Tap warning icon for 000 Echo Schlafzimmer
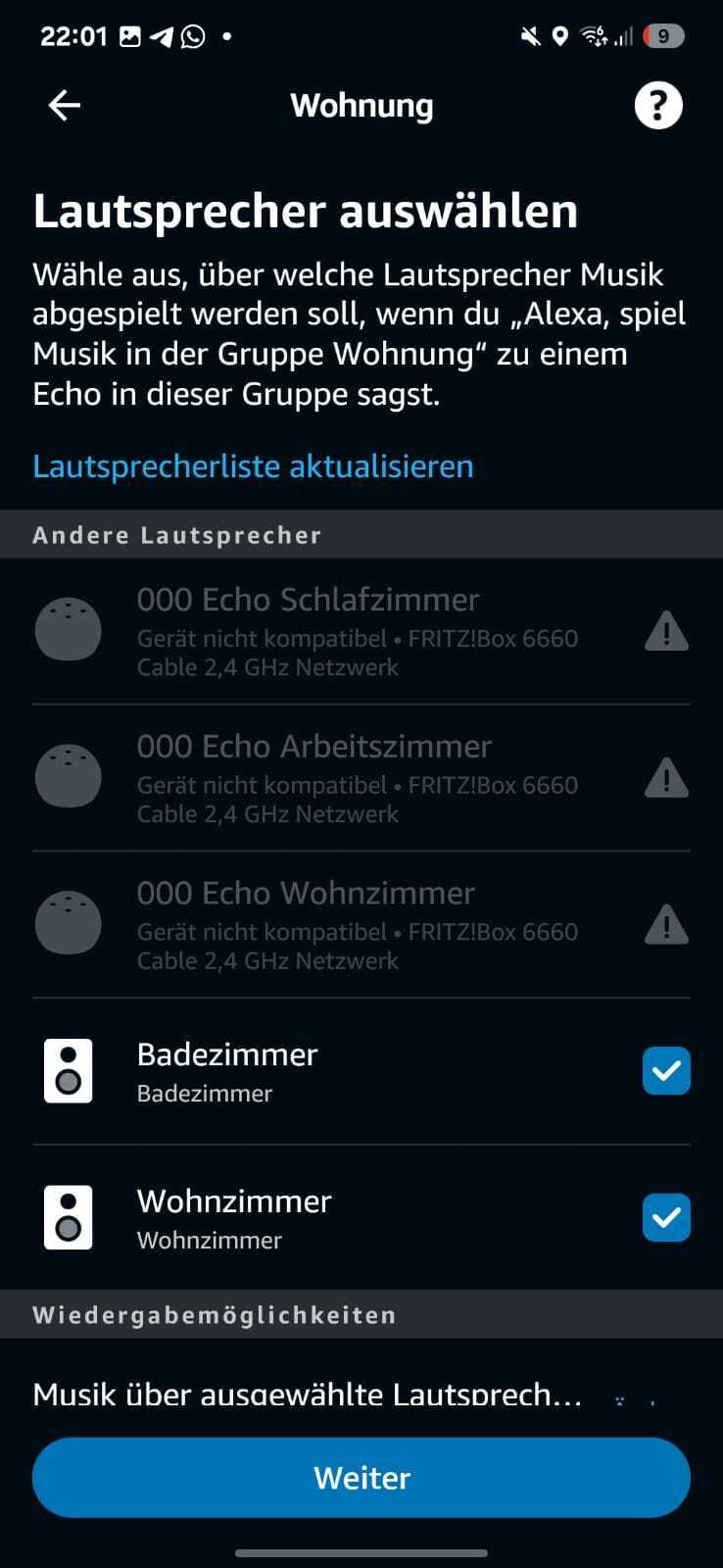 pyautogui.click(x=666, y=631)
